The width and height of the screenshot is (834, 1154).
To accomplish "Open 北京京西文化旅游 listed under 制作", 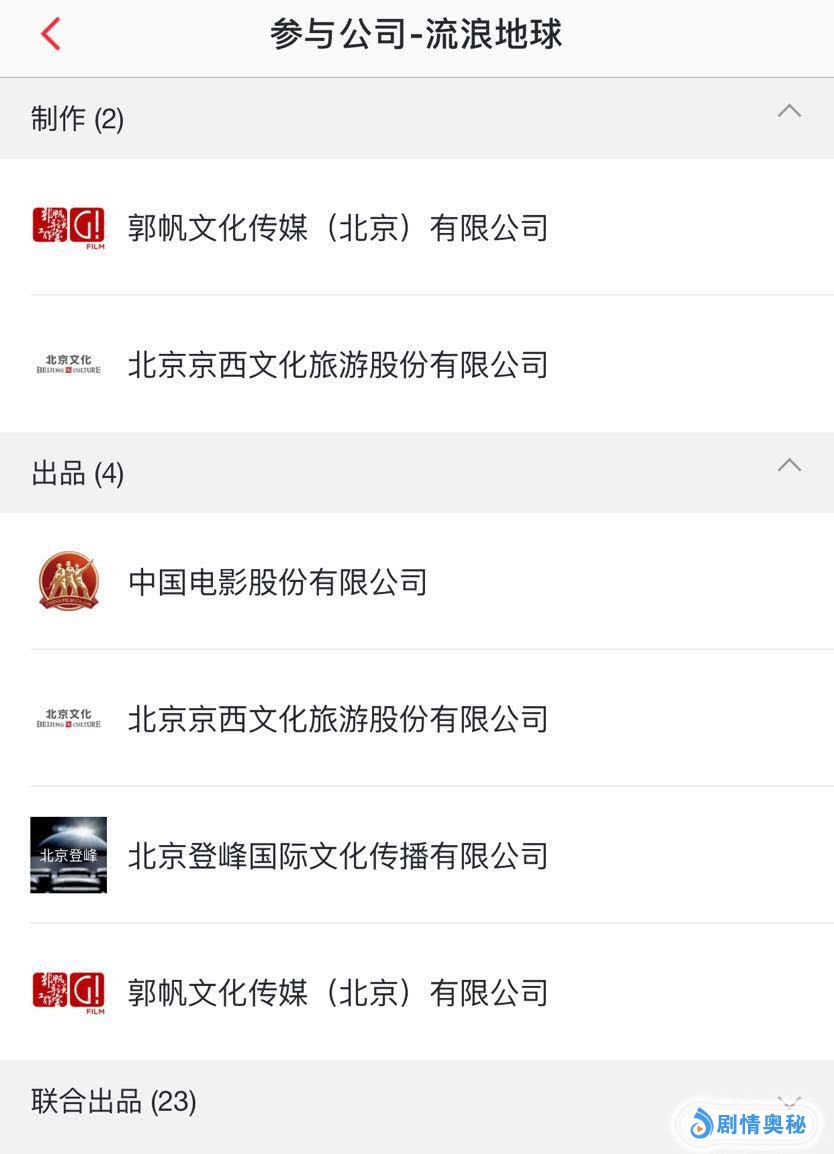I will [x=337, y=365].
